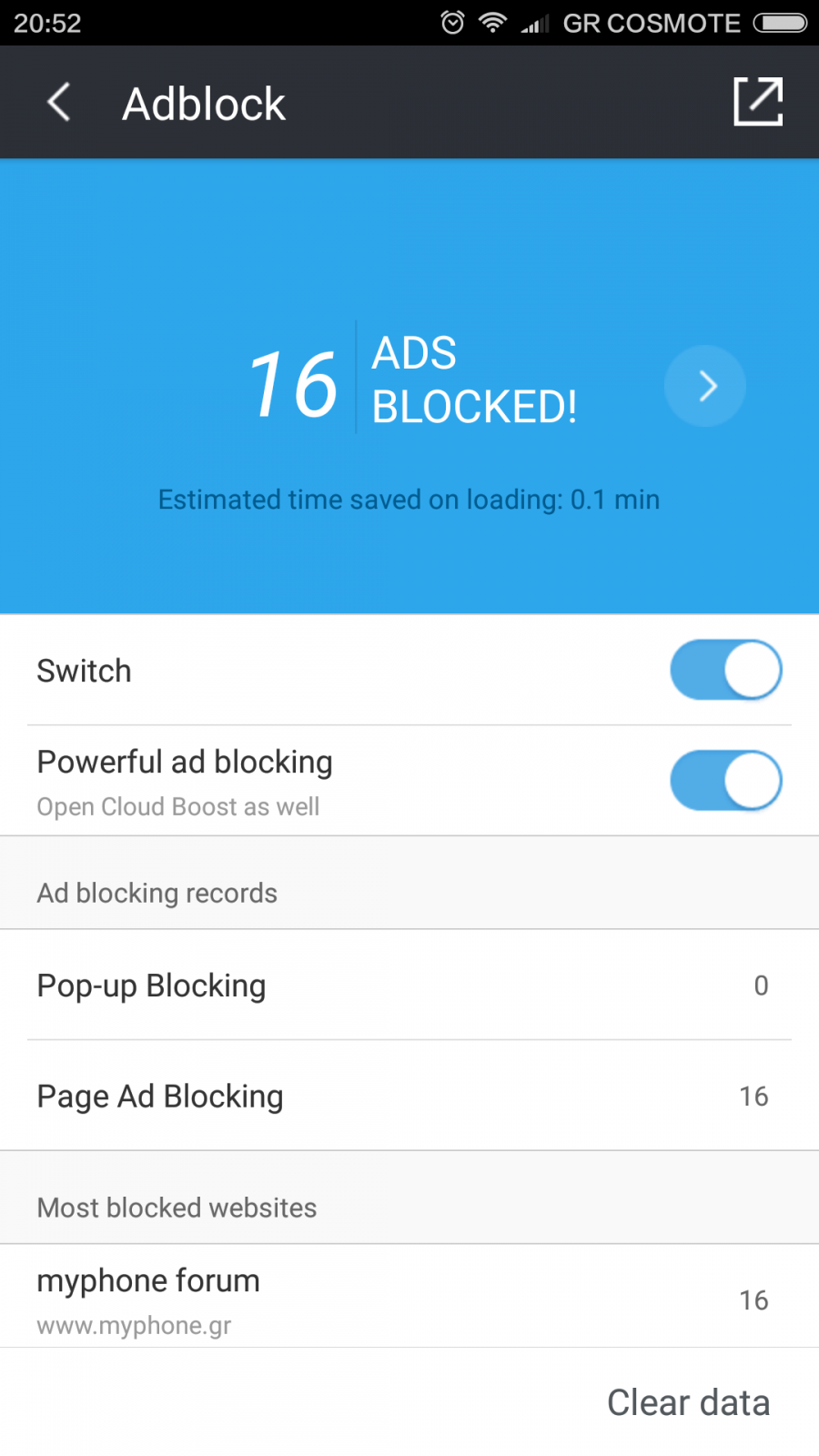Open Page Ad Blocking records
The width and height of the screenshot is (819, 1456).
pyautogui.click(x=409, y=1097)
